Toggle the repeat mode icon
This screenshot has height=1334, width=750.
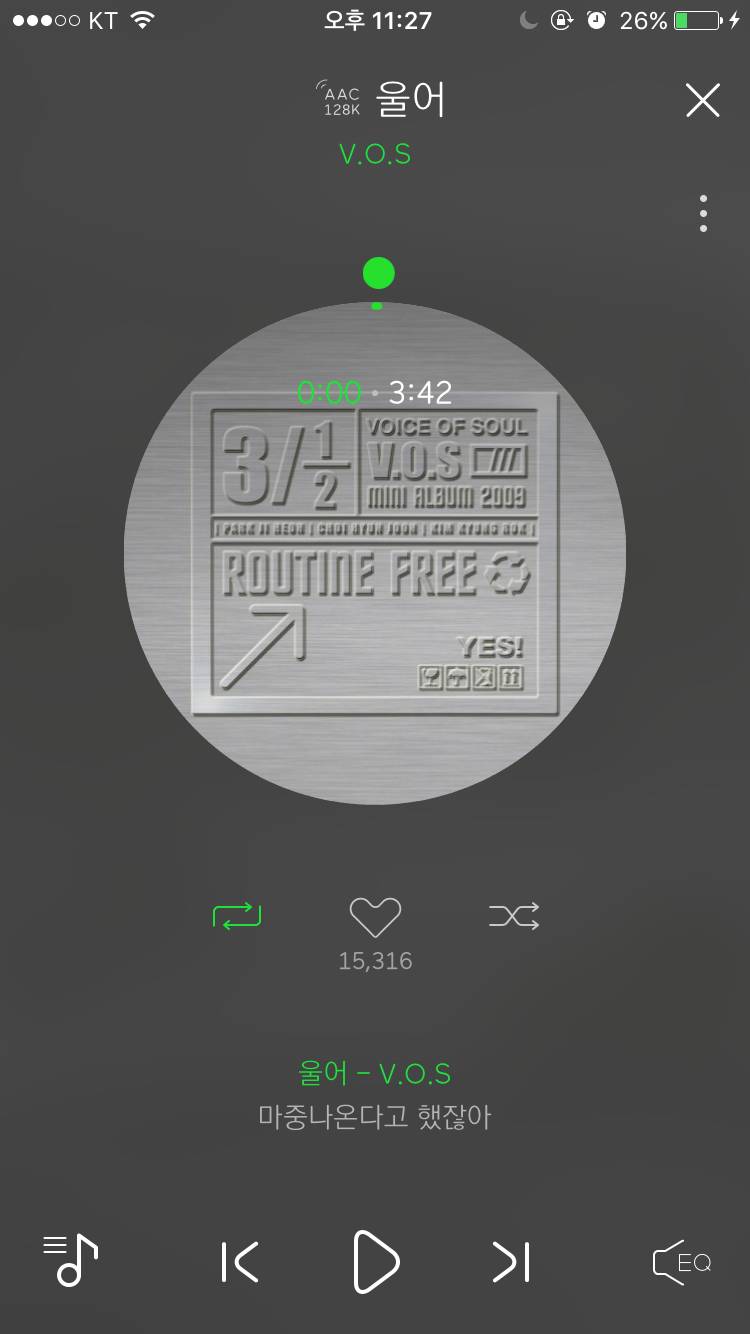237,916
